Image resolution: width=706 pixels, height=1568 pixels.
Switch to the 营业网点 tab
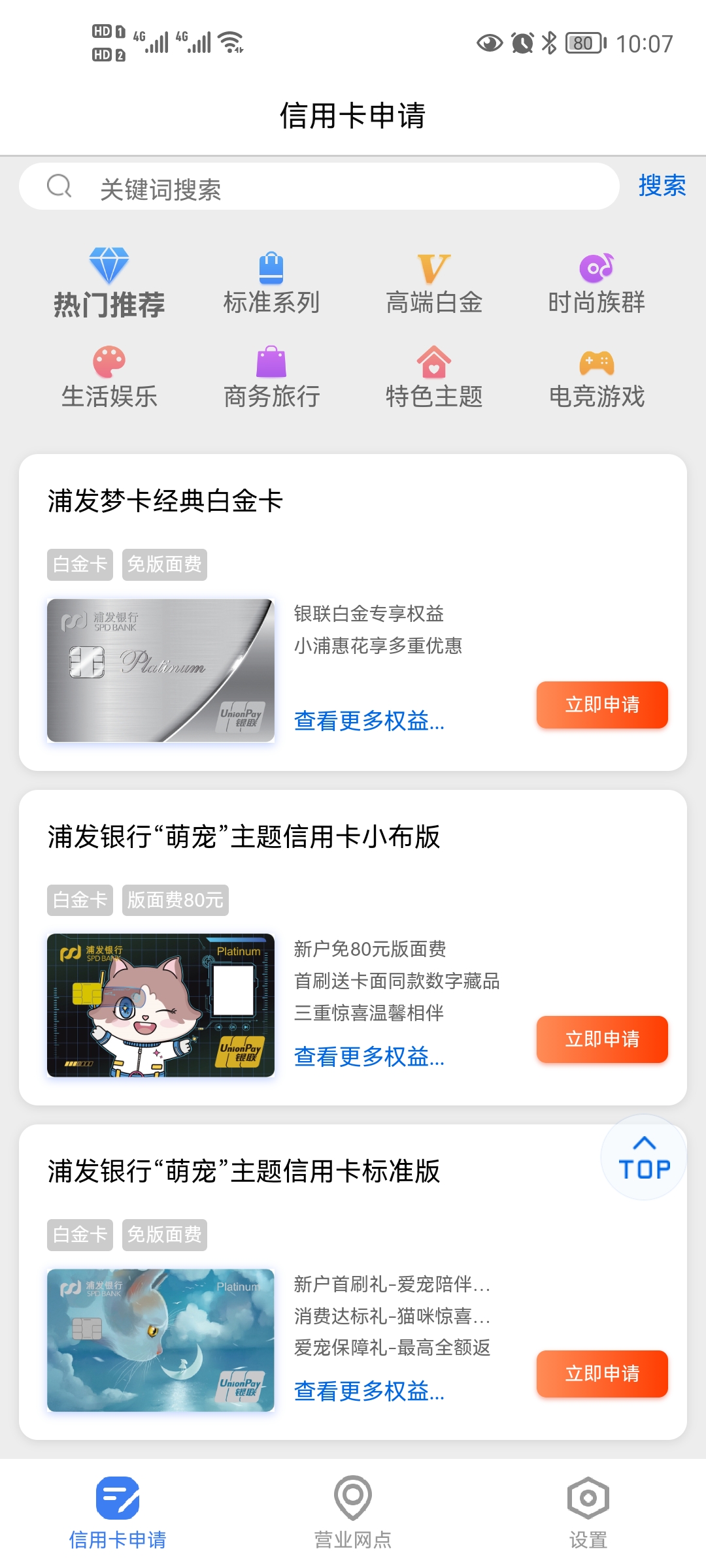(353, 1513)
